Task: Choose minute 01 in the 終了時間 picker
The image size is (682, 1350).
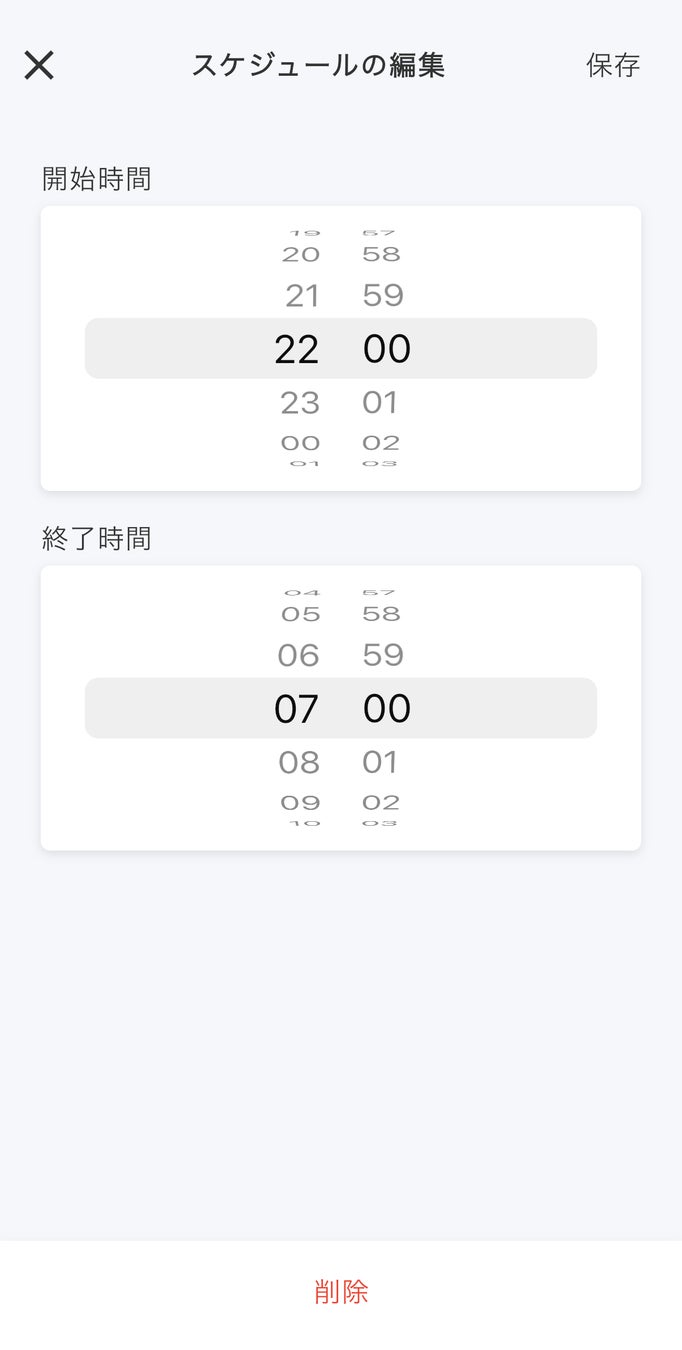Action: tap(381, 763)
